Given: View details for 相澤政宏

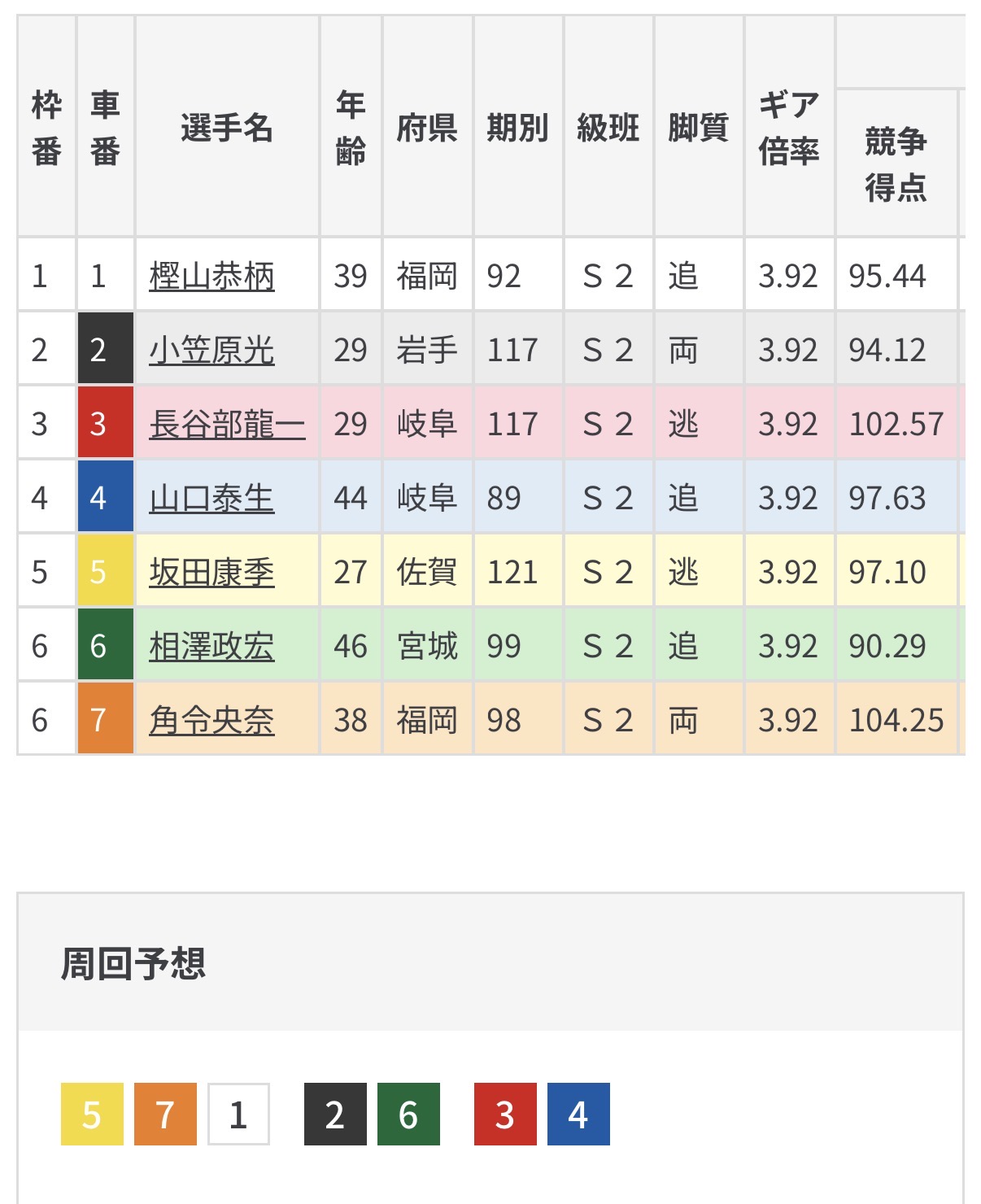Looking at the screenshot, I should 211,647.
